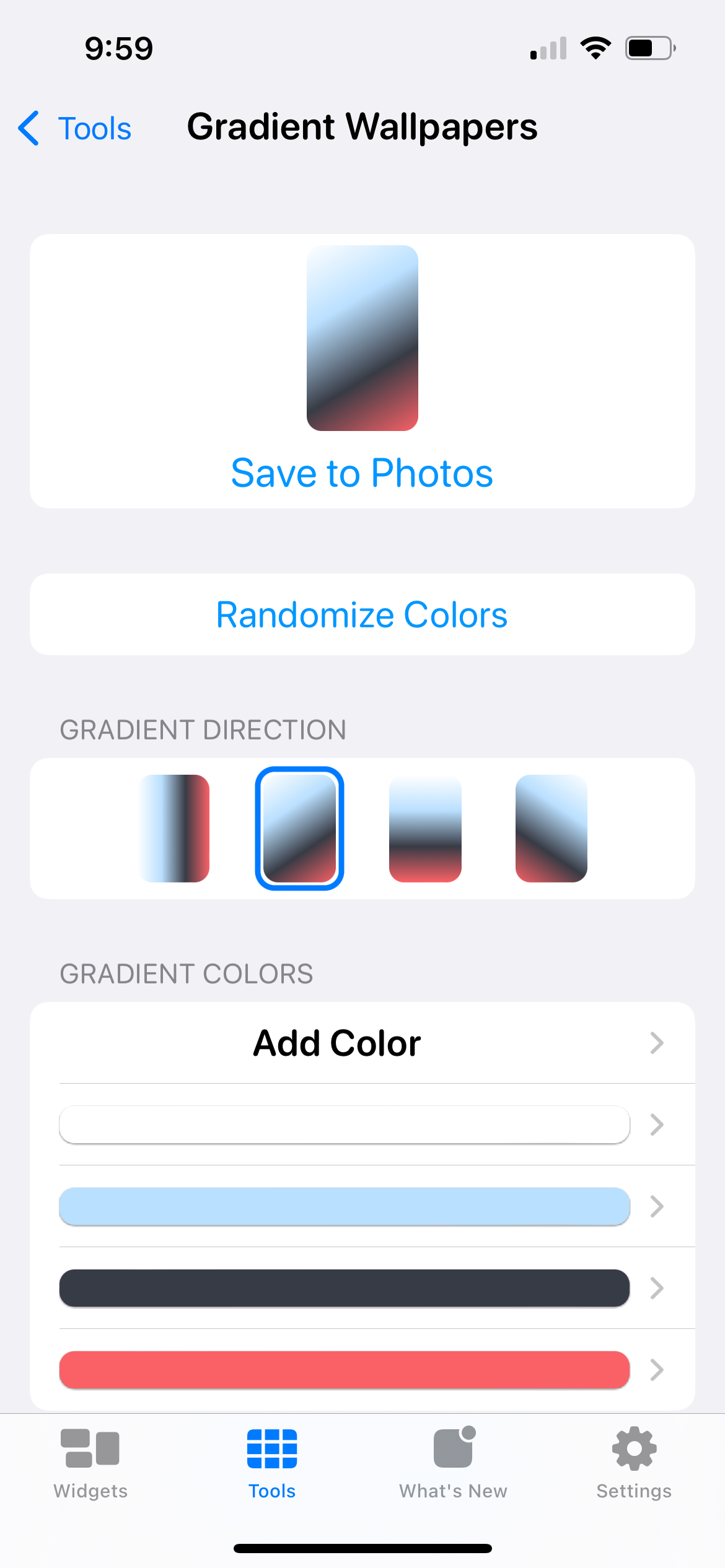The width and height of the screenshot is (725, 1568).
Task: Select the highlighted diagonal gradient direction
Action: 299,828
